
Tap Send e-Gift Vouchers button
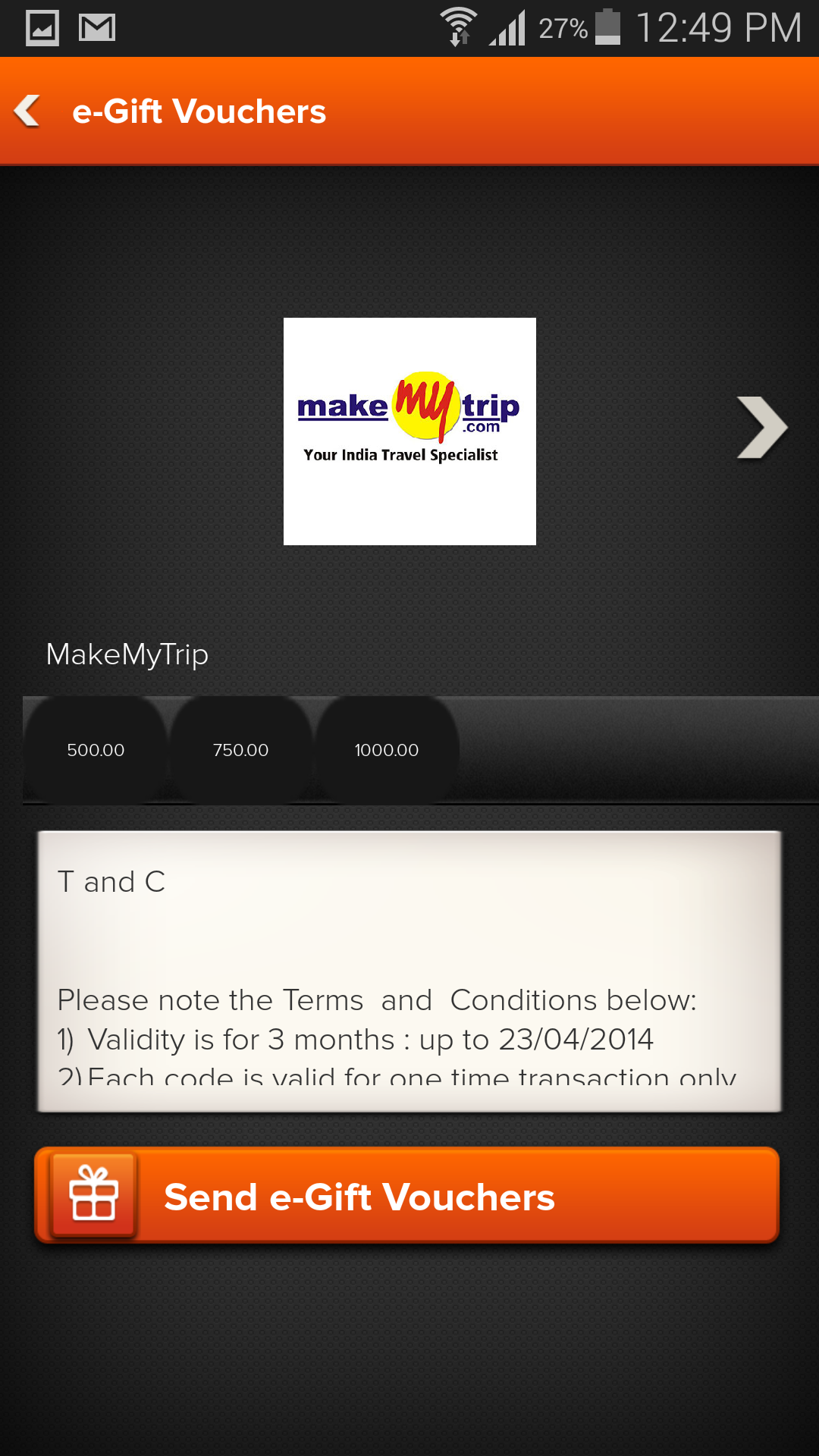coord(407,1196)
